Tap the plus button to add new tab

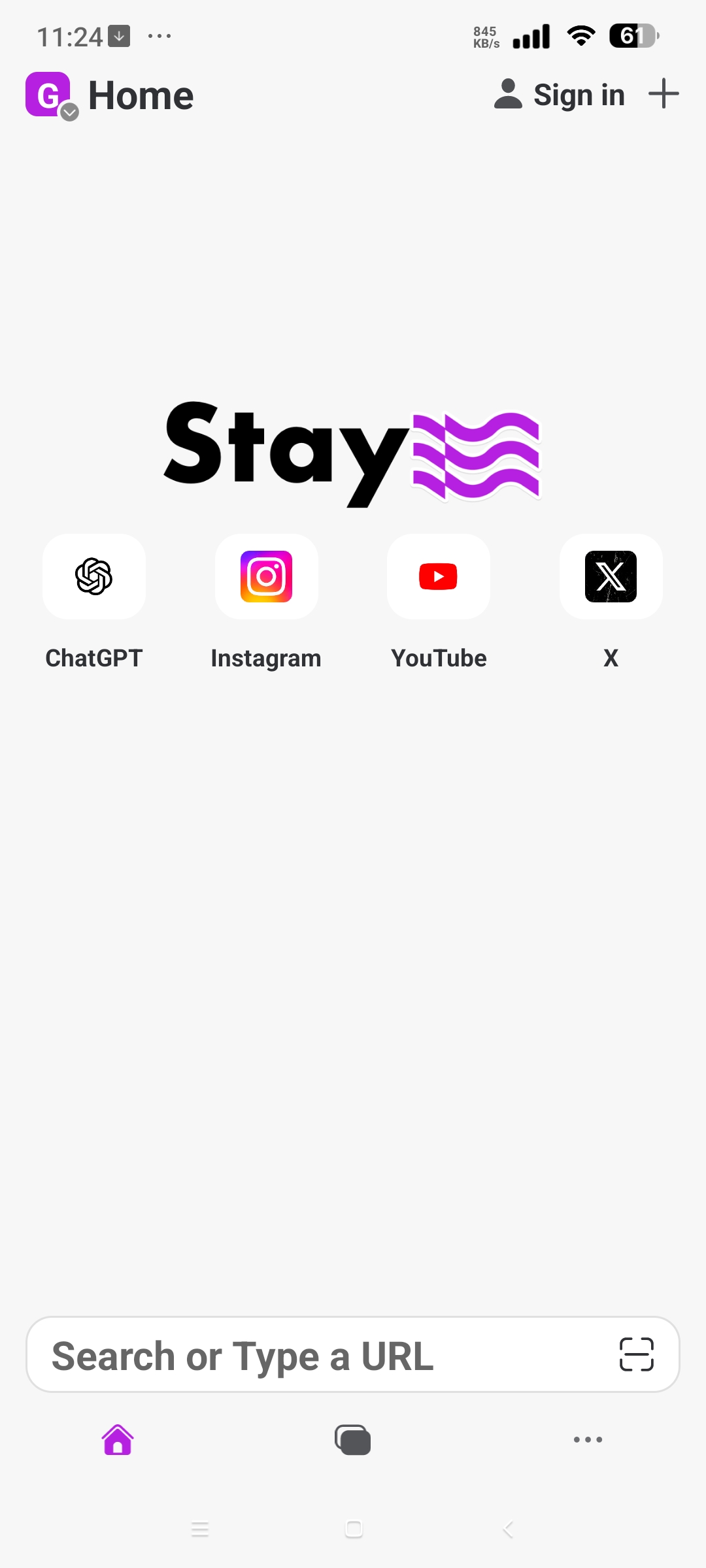coord(664,93)
